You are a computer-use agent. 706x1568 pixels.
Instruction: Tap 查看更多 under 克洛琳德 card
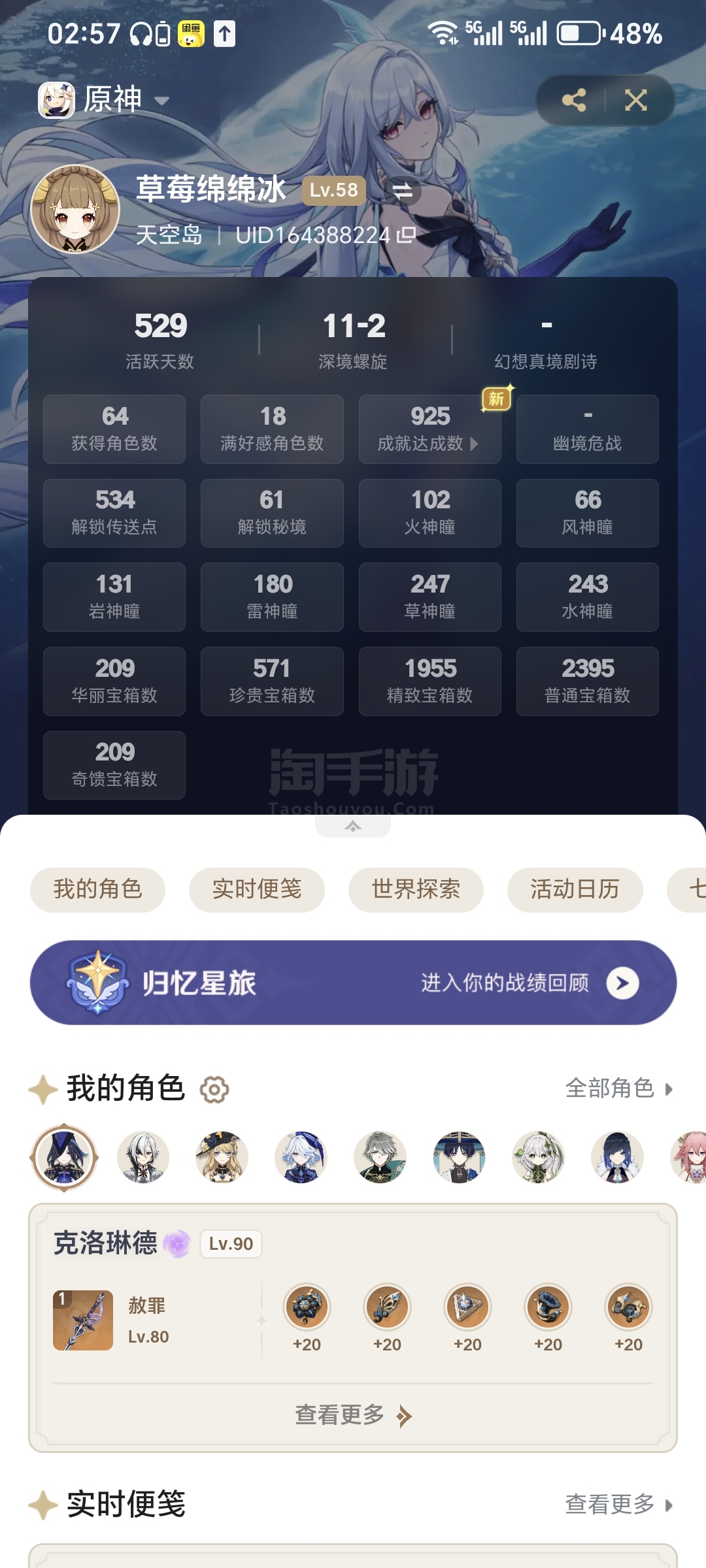pyautogui.click(x=353, y=1414)
